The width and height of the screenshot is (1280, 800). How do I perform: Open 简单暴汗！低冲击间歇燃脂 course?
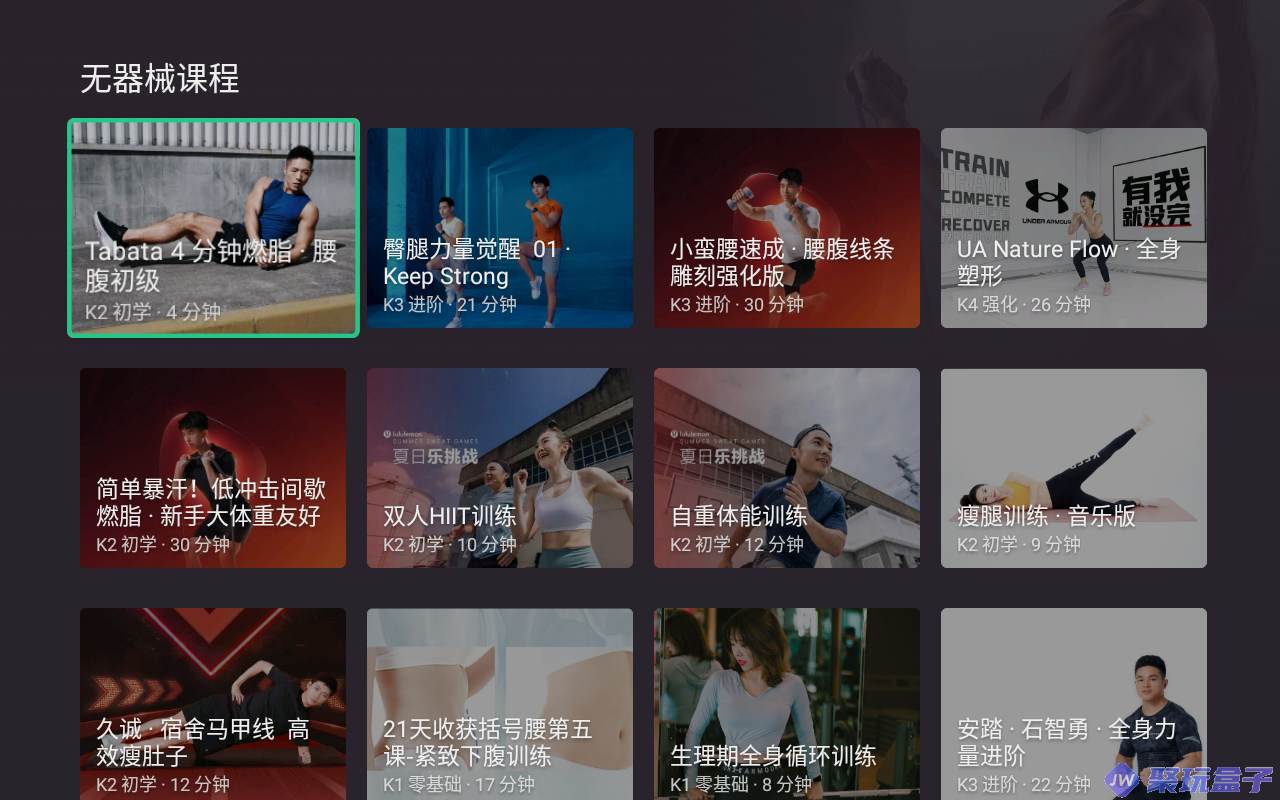pos(213,468)
